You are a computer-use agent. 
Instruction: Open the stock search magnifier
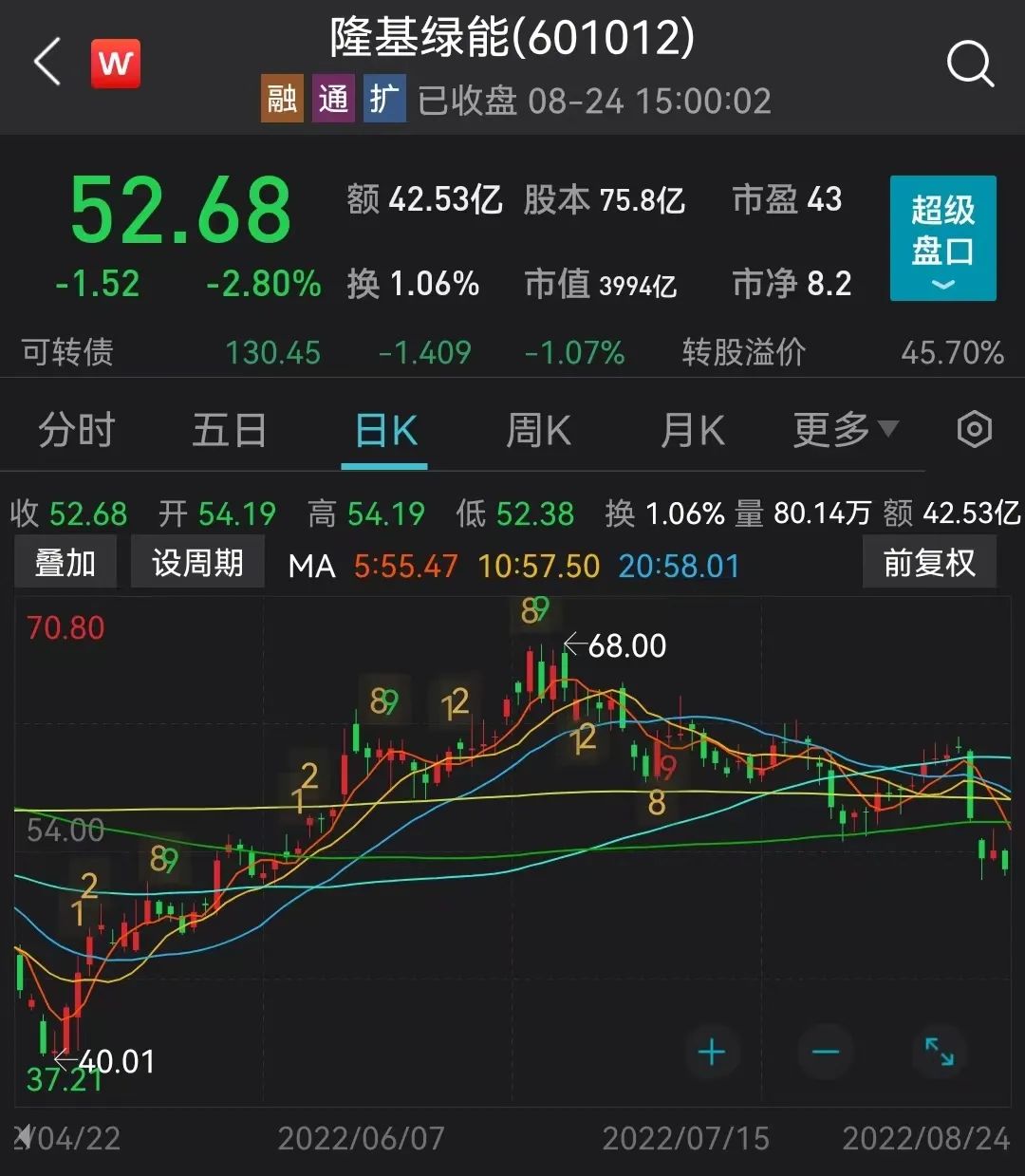970,65
